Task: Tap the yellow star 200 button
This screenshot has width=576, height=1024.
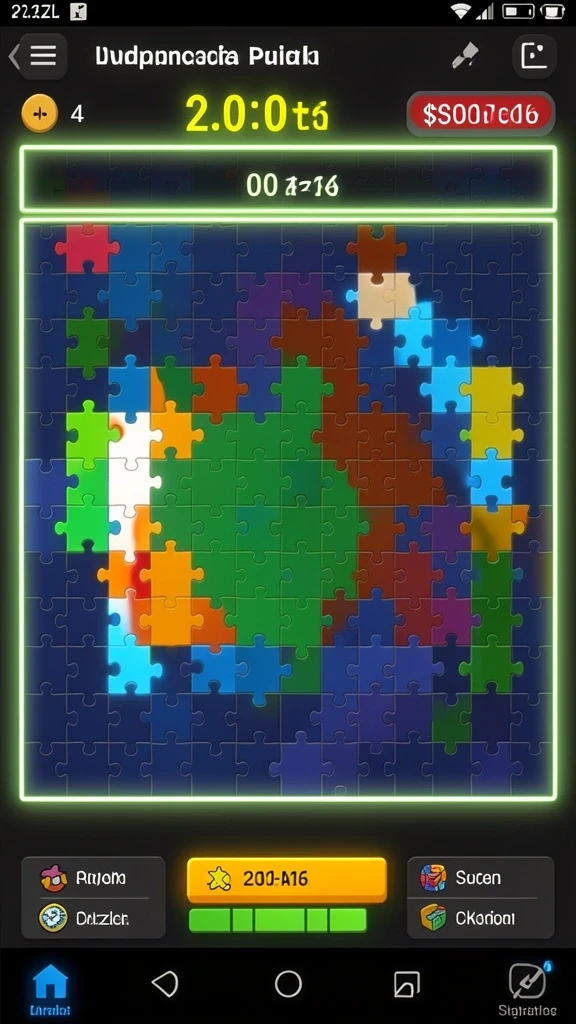Action: click(x=287, y=880)
